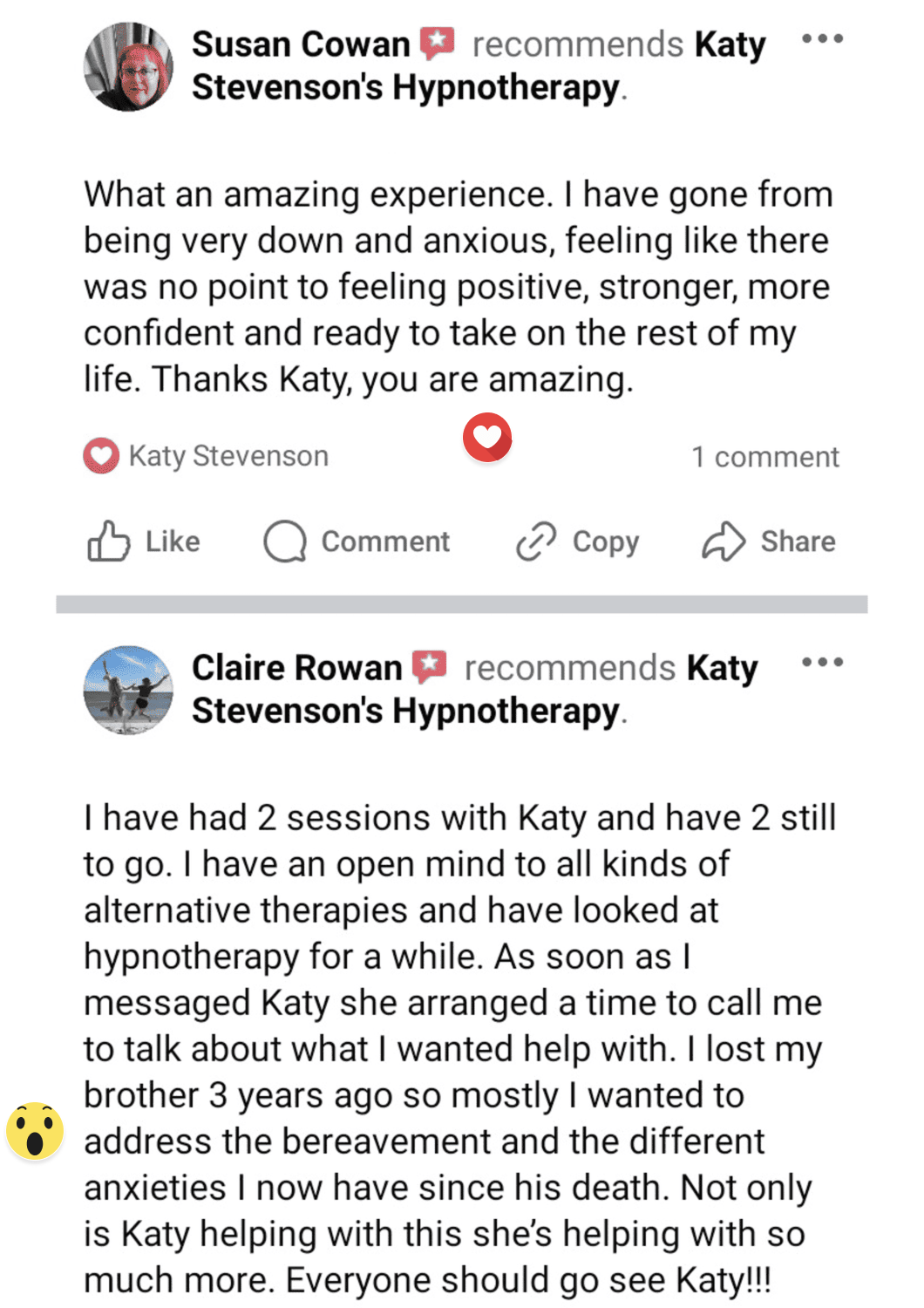Comment on Susan Cowan's recommendation
This screenshot has height=1308, width=924.
[x=357, y=542]
